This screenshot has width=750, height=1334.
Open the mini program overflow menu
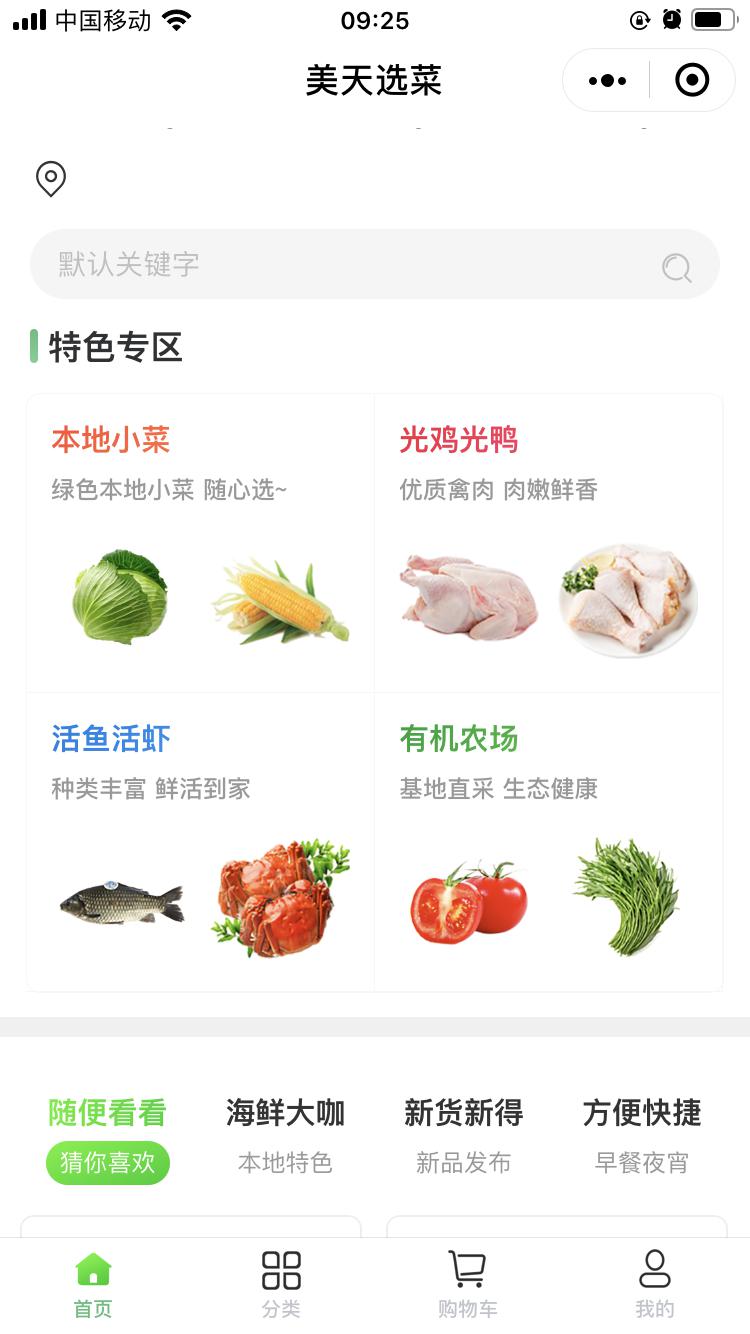tap(607, 81)
